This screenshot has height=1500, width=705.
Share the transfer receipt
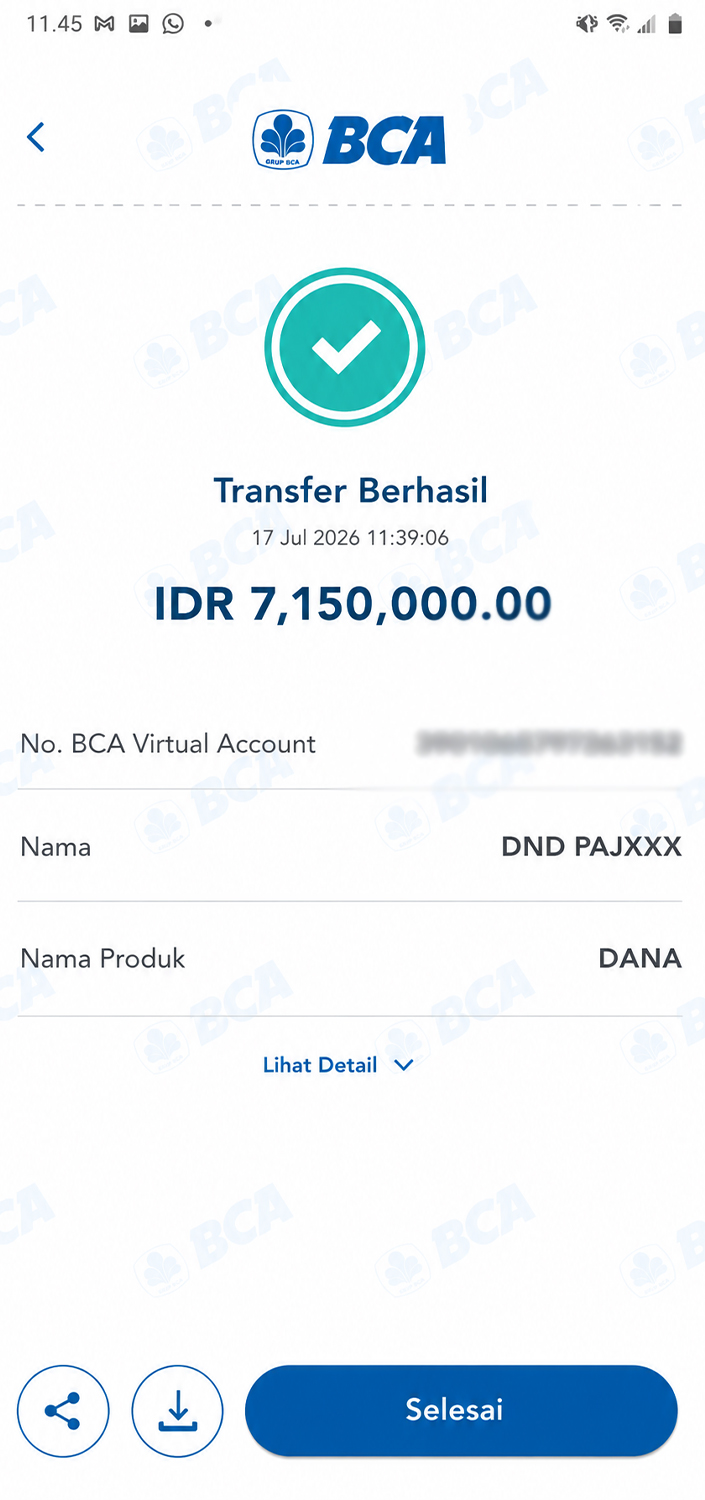click(63, 1411)
